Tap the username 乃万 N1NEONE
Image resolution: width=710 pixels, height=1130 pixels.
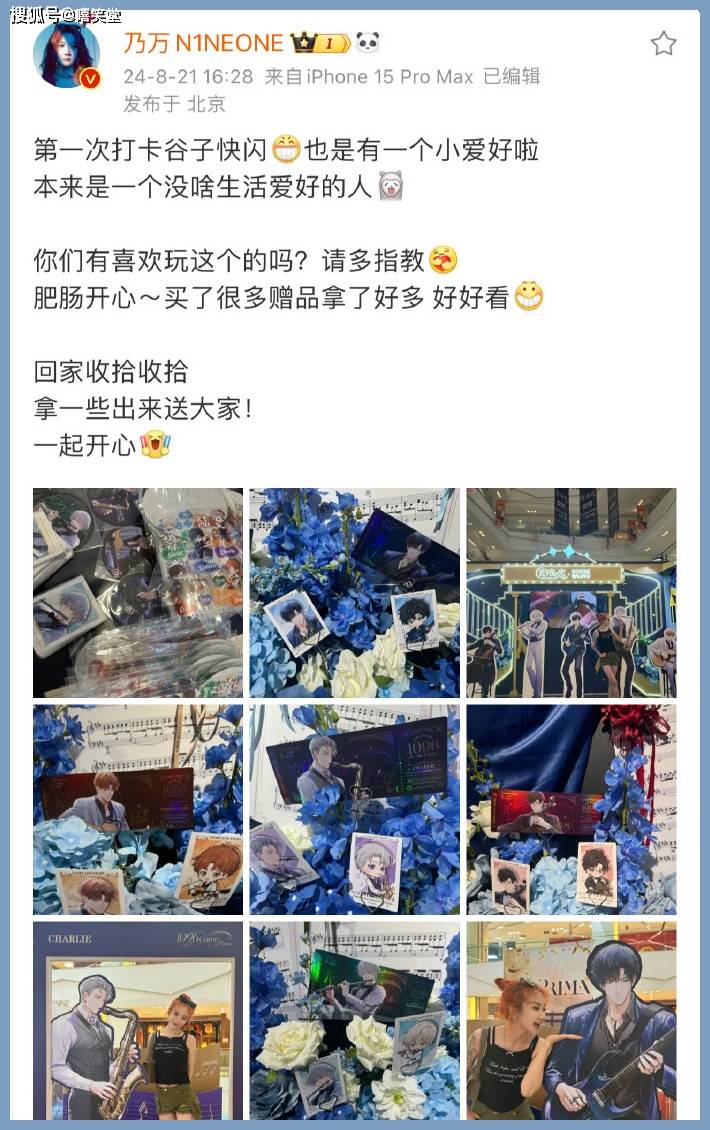click(x=203, y=42)
